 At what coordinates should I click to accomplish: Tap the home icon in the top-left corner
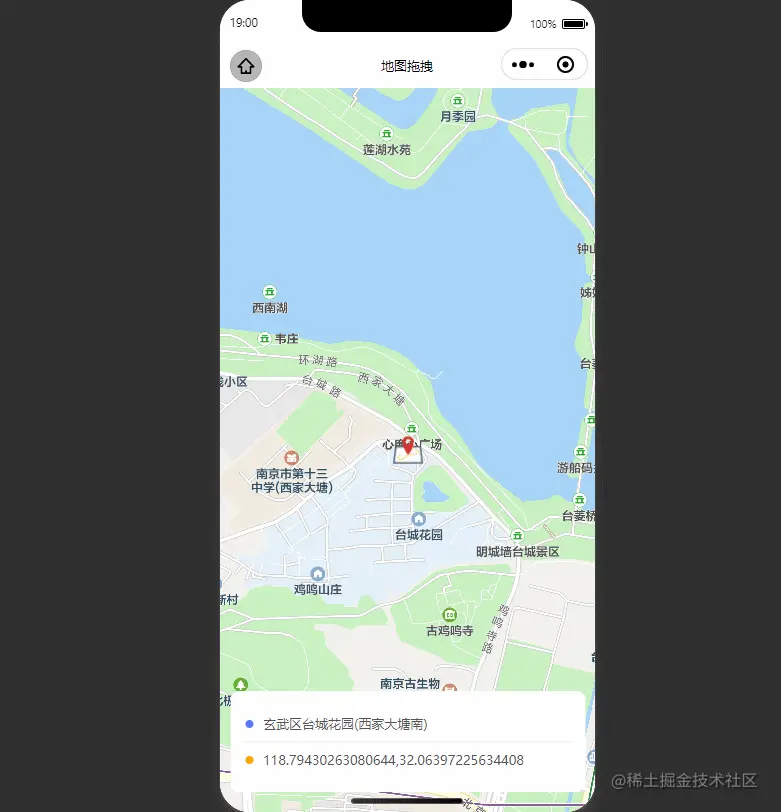245,64
